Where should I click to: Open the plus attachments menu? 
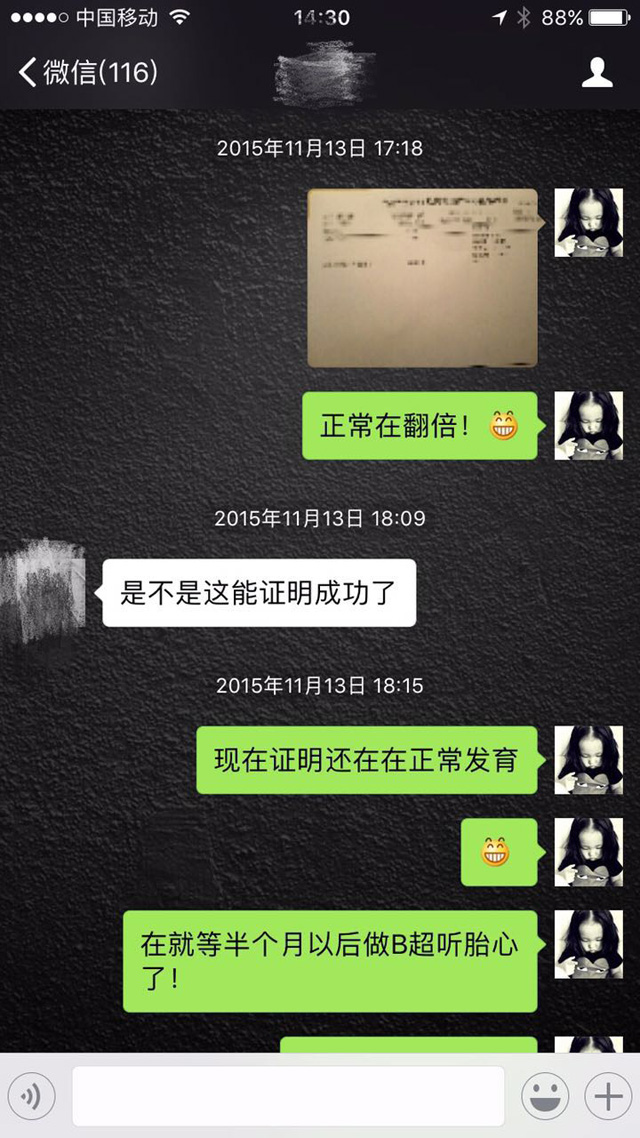pyautogui.click(x=607, y=1098)
